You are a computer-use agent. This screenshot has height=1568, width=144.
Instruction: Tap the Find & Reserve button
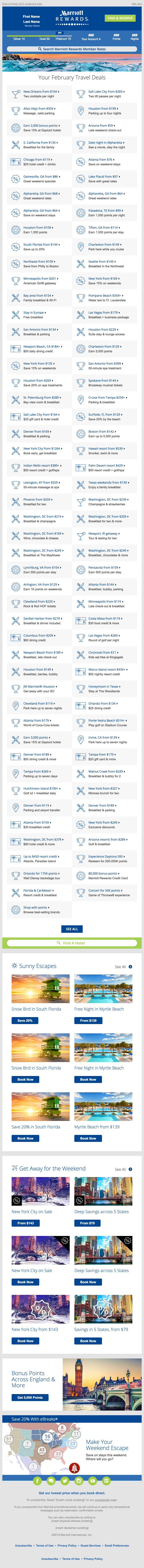coord(120,18)
